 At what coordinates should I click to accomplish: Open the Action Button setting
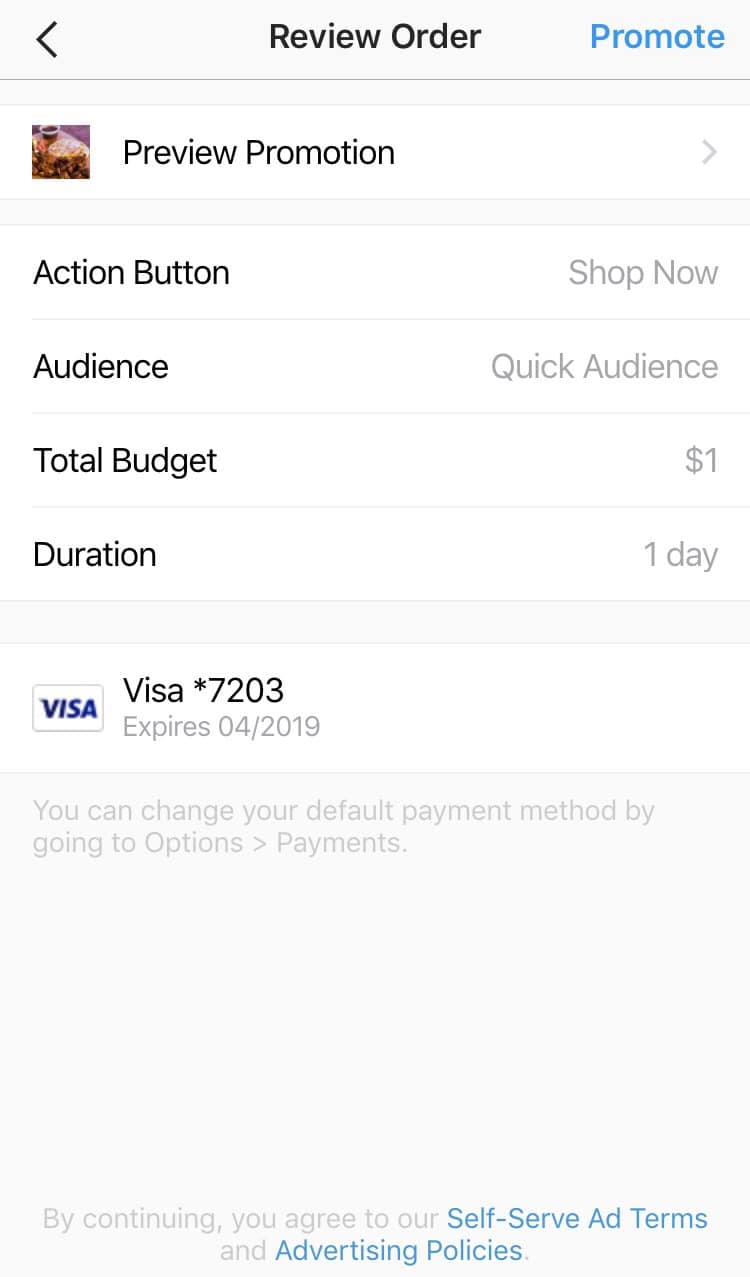tap(375, 272)
